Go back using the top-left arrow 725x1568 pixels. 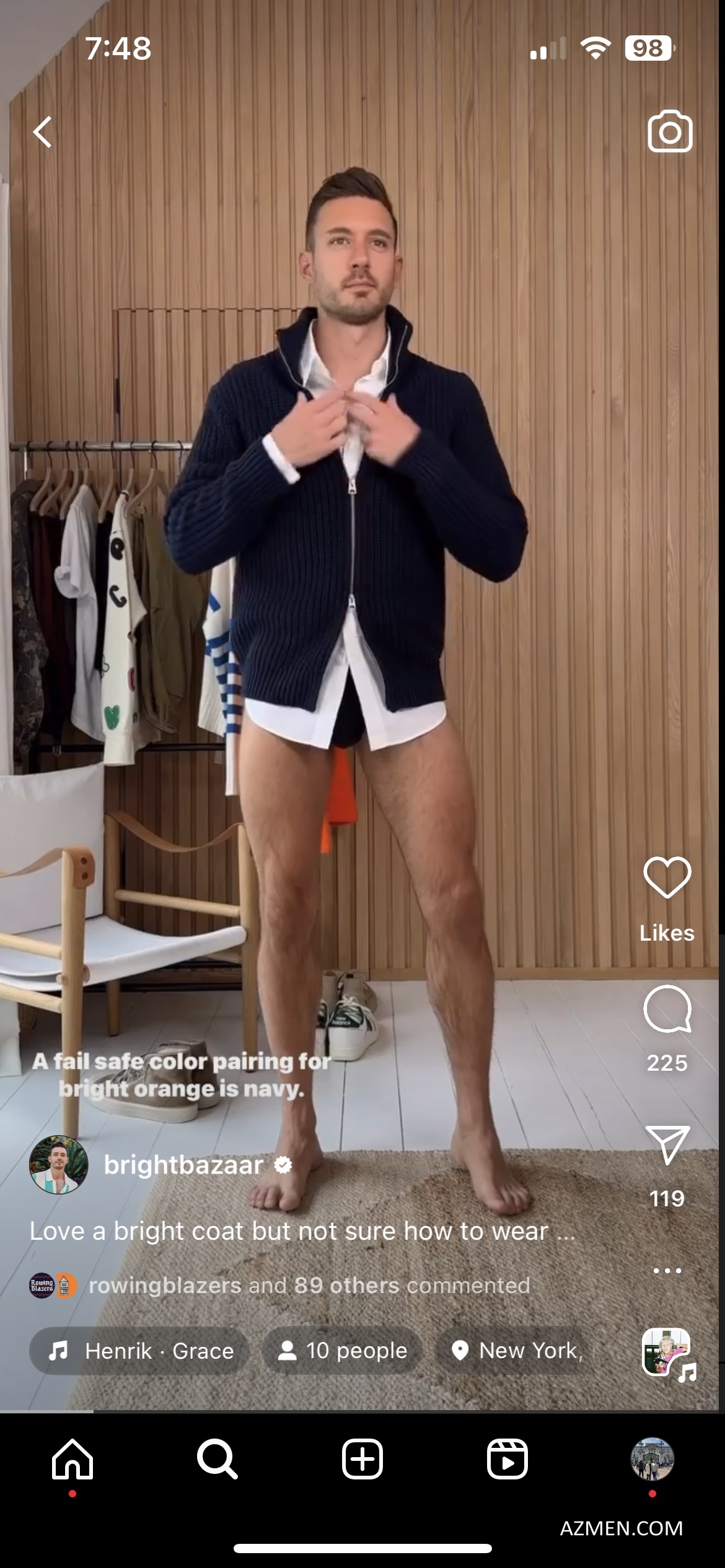click(42, 132)
